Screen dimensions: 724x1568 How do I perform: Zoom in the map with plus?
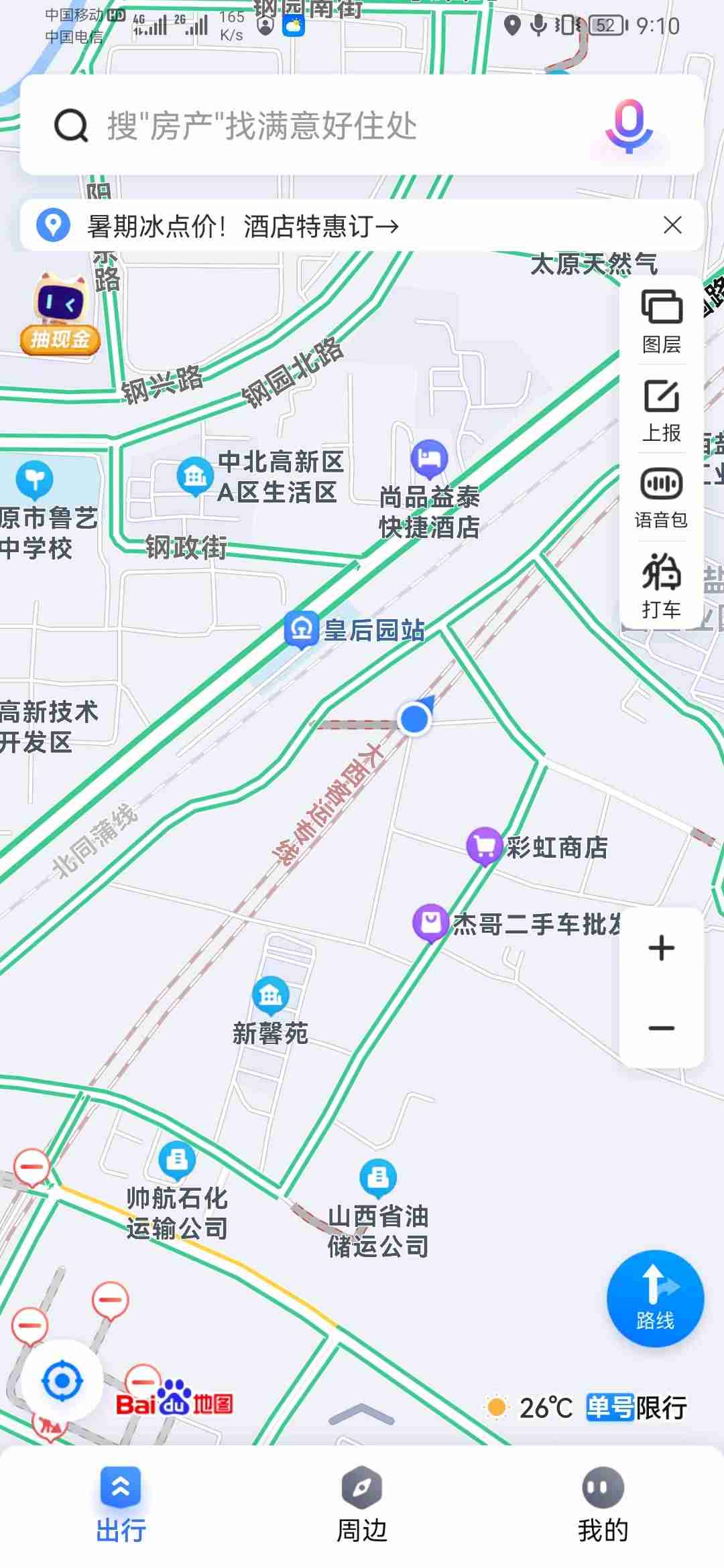[x=662, y=948]
